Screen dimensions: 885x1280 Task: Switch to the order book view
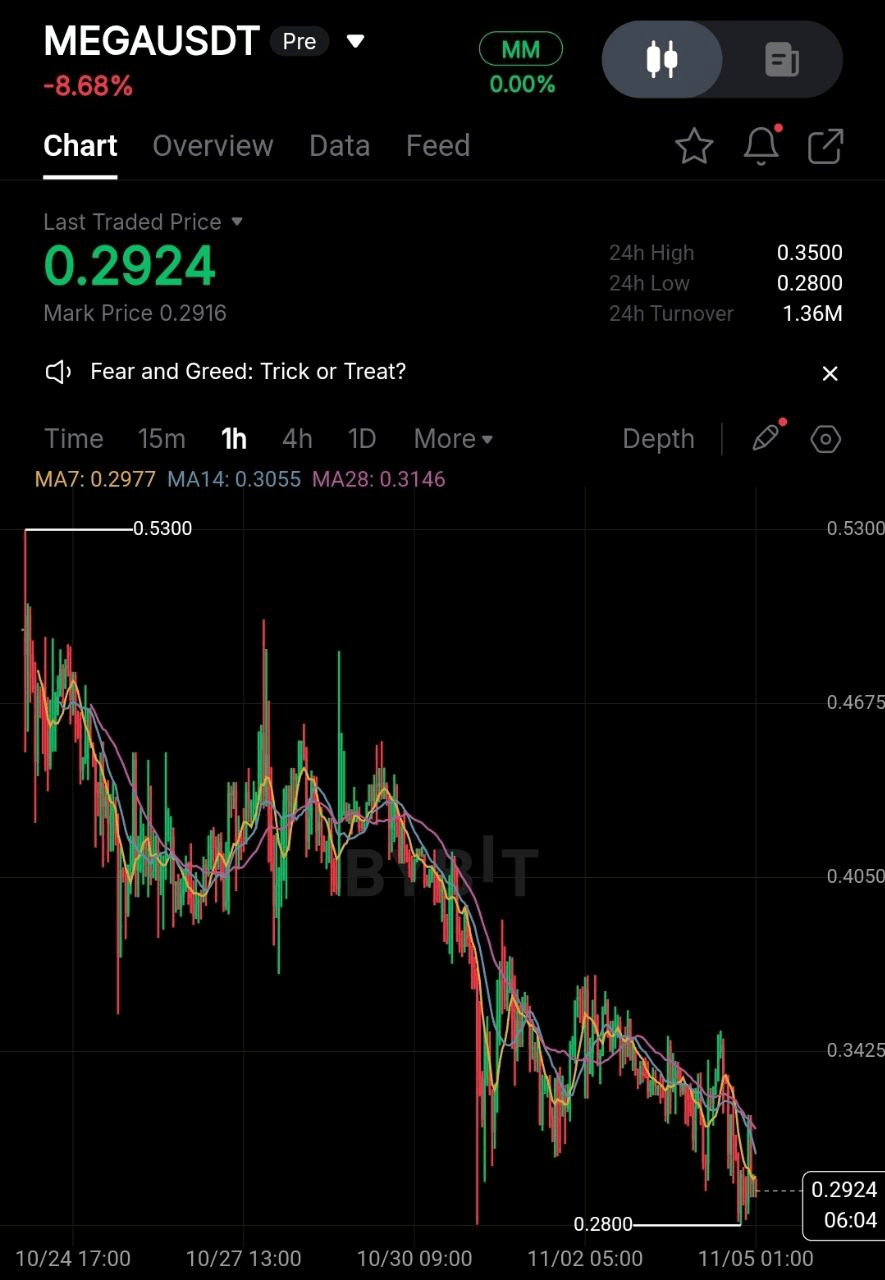tap(782, 59)
